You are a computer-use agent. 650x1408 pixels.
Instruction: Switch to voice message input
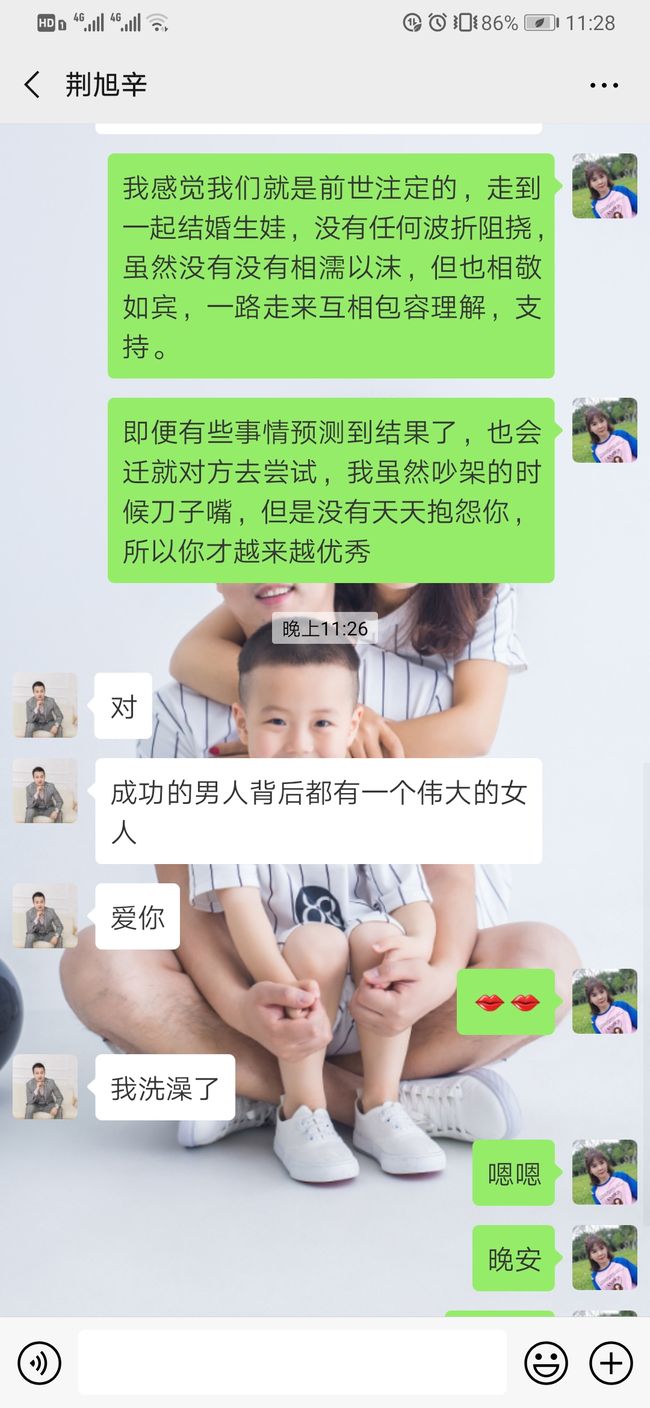coord(39,1362)
